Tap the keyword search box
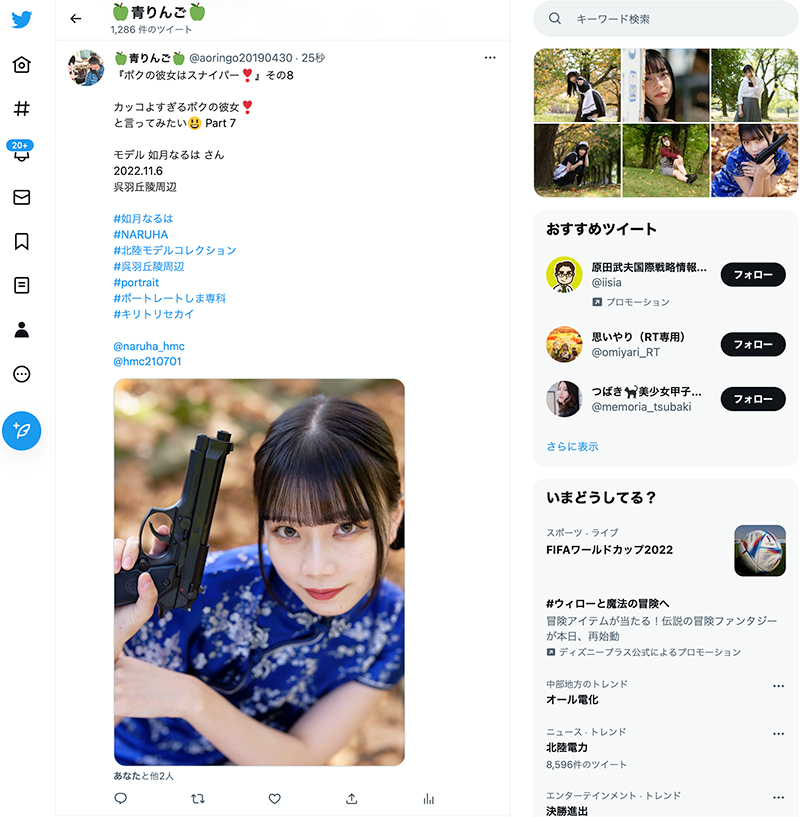 click(x=665, y=19)
